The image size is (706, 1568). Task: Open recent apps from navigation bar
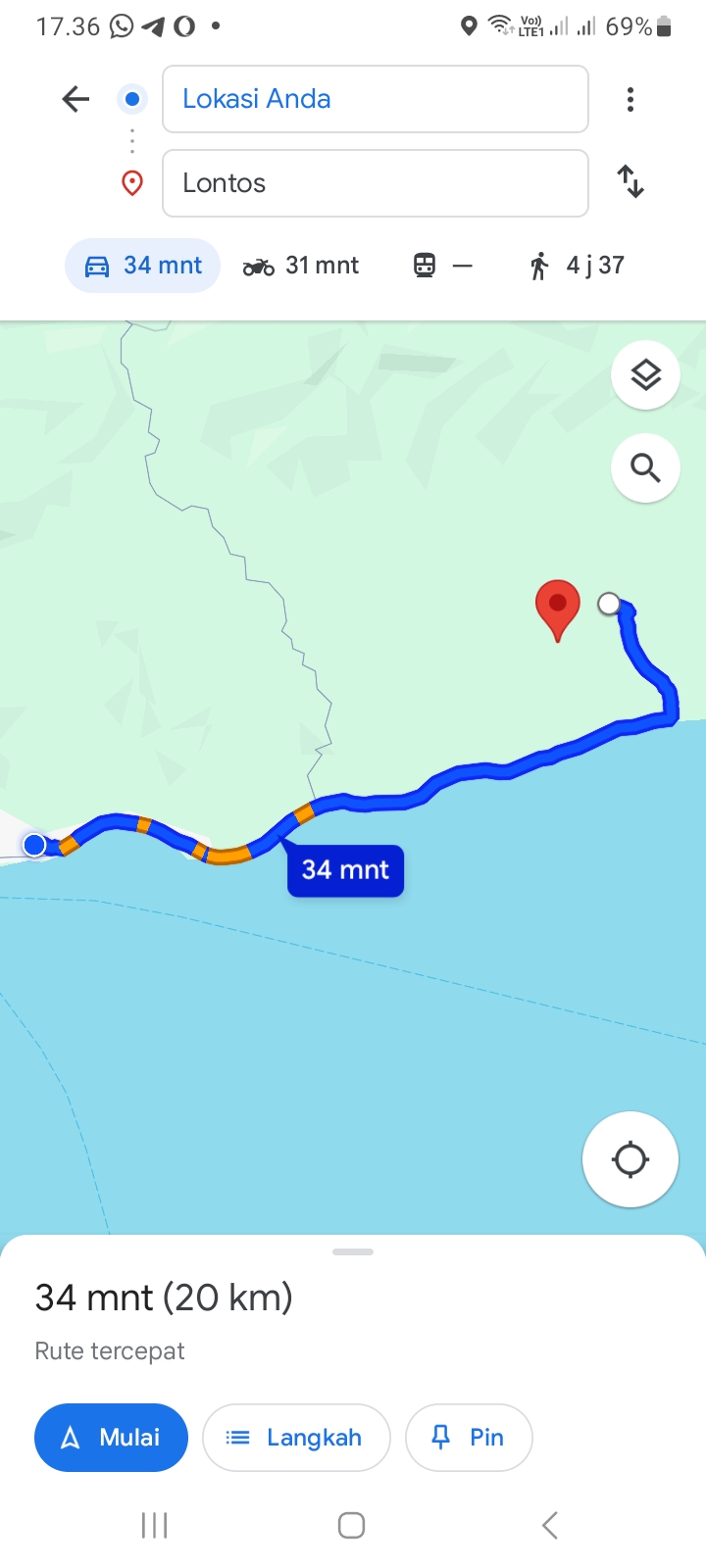tap(155, 1525)
